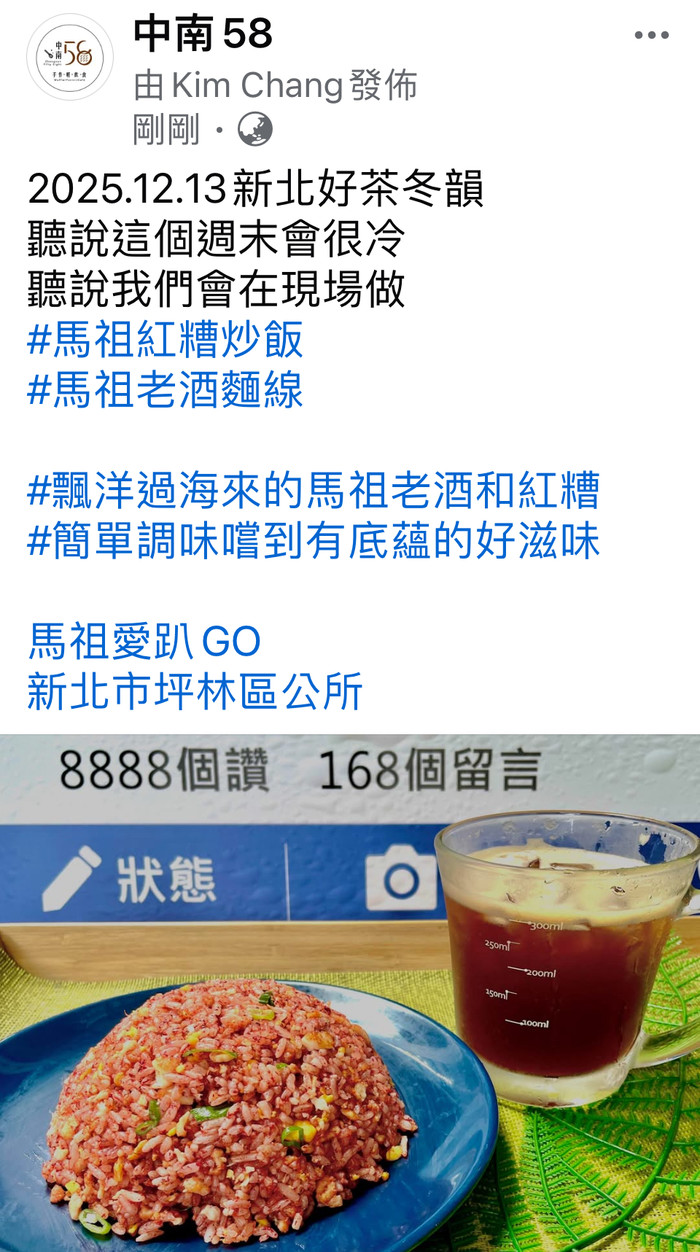Open hashtag #馬祖老酒麵線
Image resolution: width=700 pixels, height=1252 pixels.
click(165, 391)
